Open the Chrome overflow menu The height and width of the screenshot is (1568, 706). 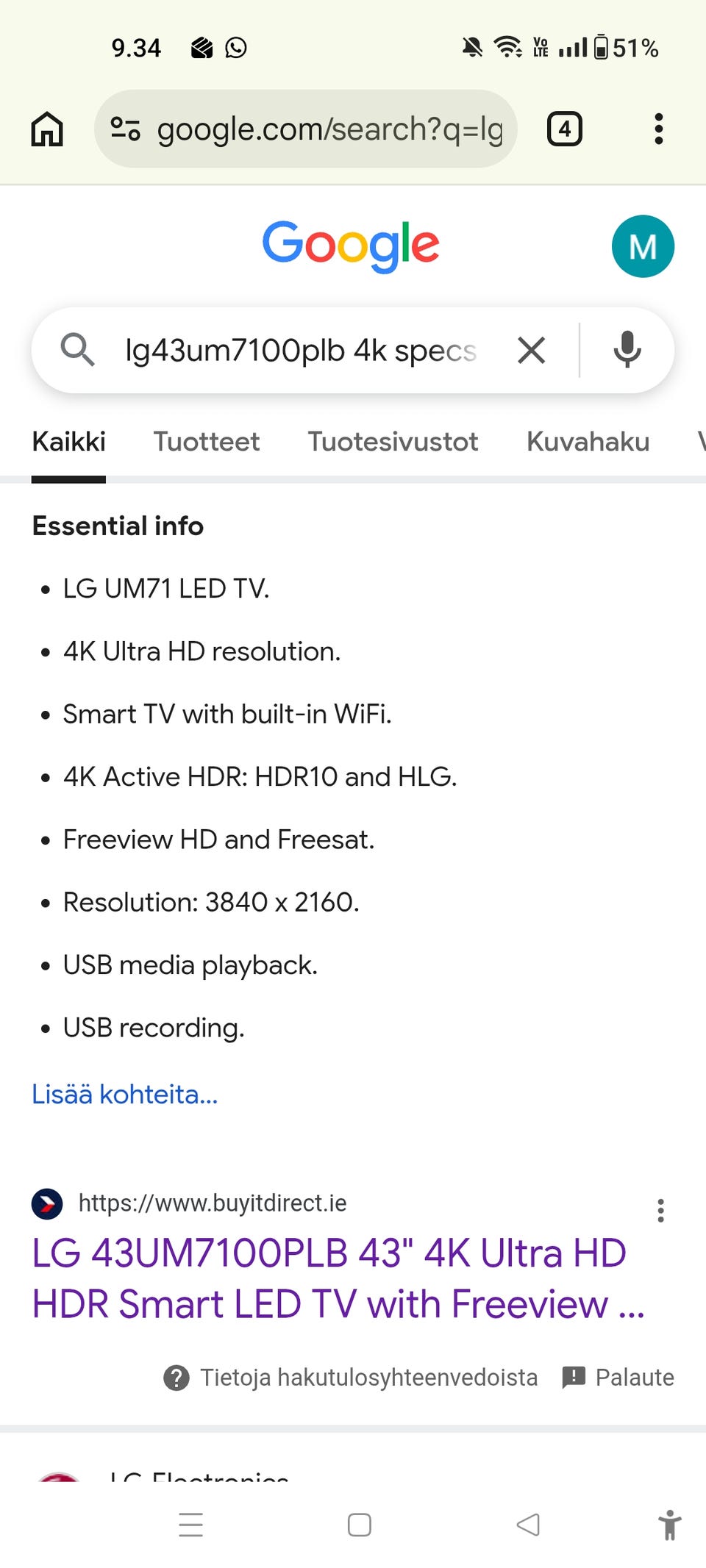pos(659,129)
